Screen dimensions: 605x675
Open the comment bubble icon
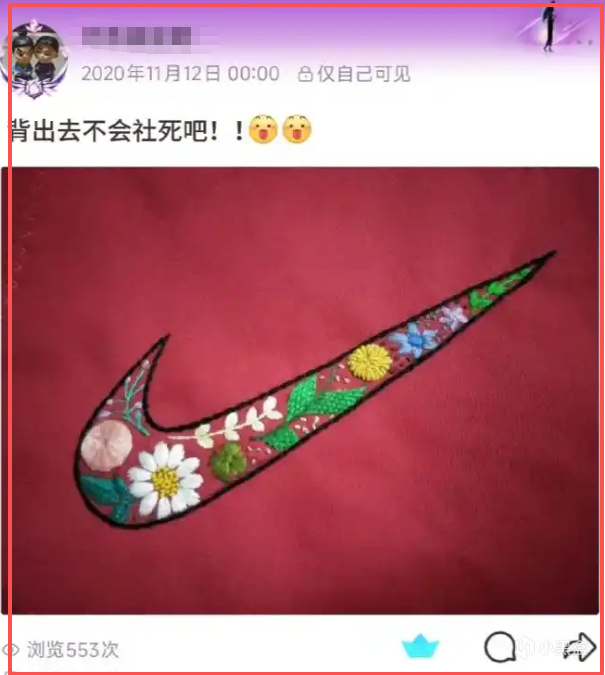(x=499, y=648)
